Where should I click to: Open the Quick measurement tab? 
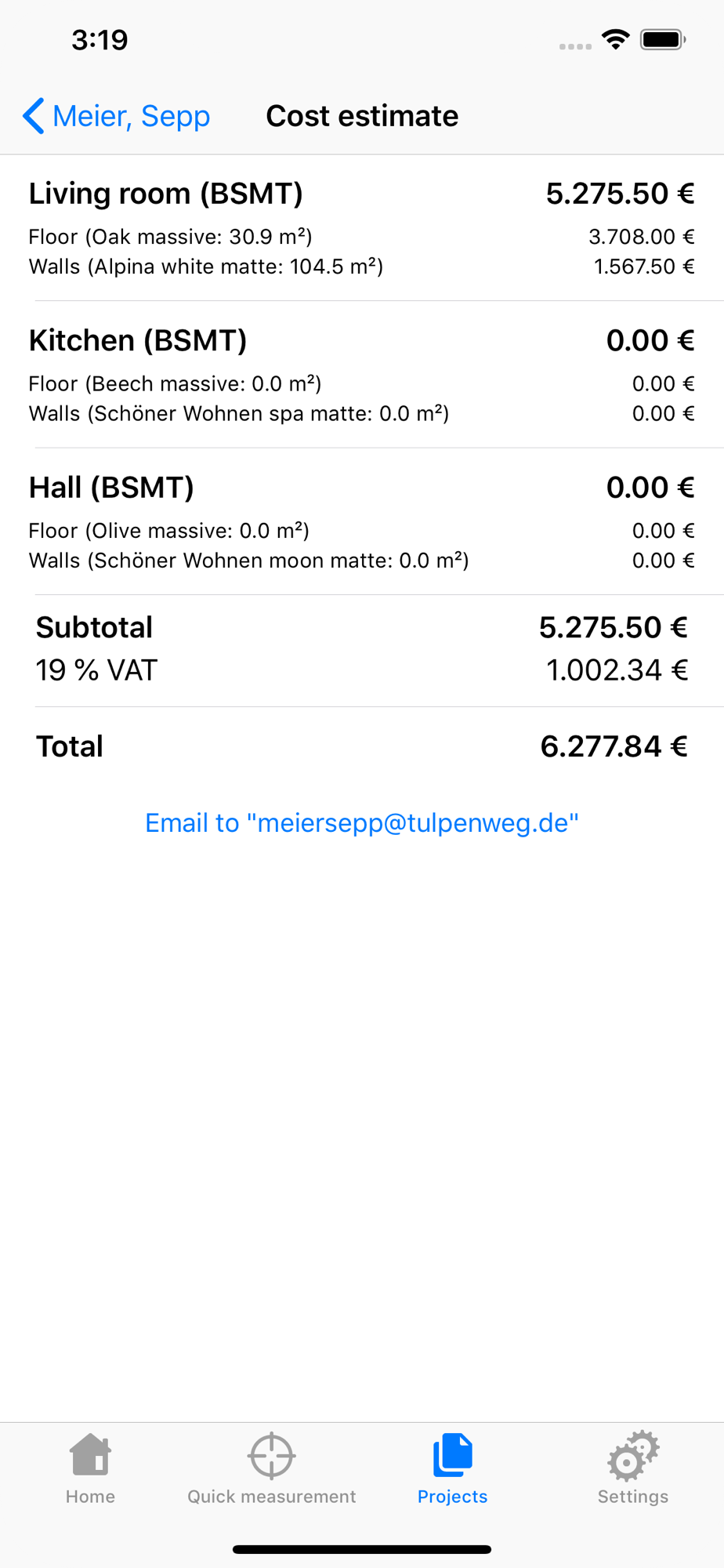[x=271, y=1467]
